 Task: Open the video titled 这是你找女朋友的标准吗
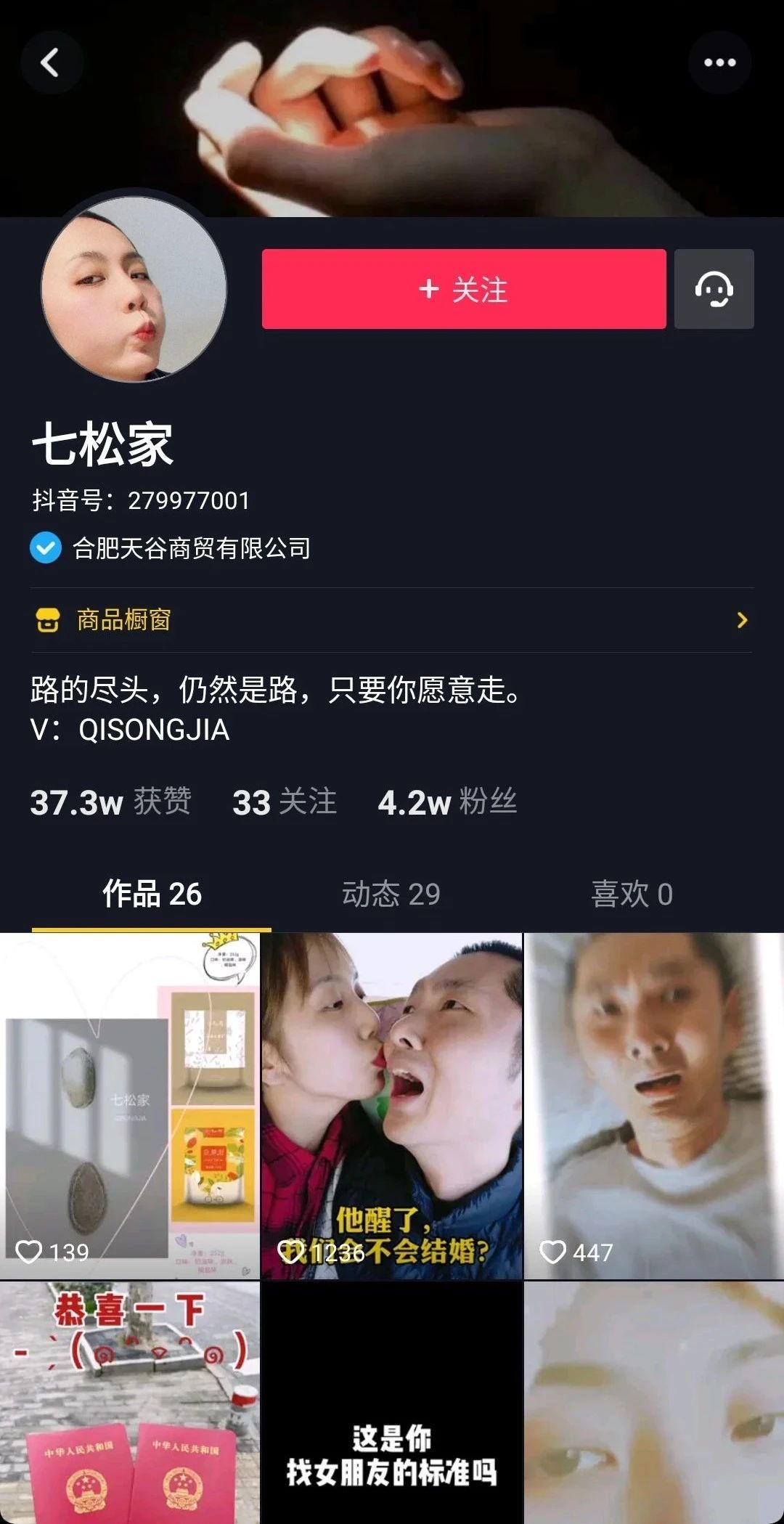(x=392, y=1401)
